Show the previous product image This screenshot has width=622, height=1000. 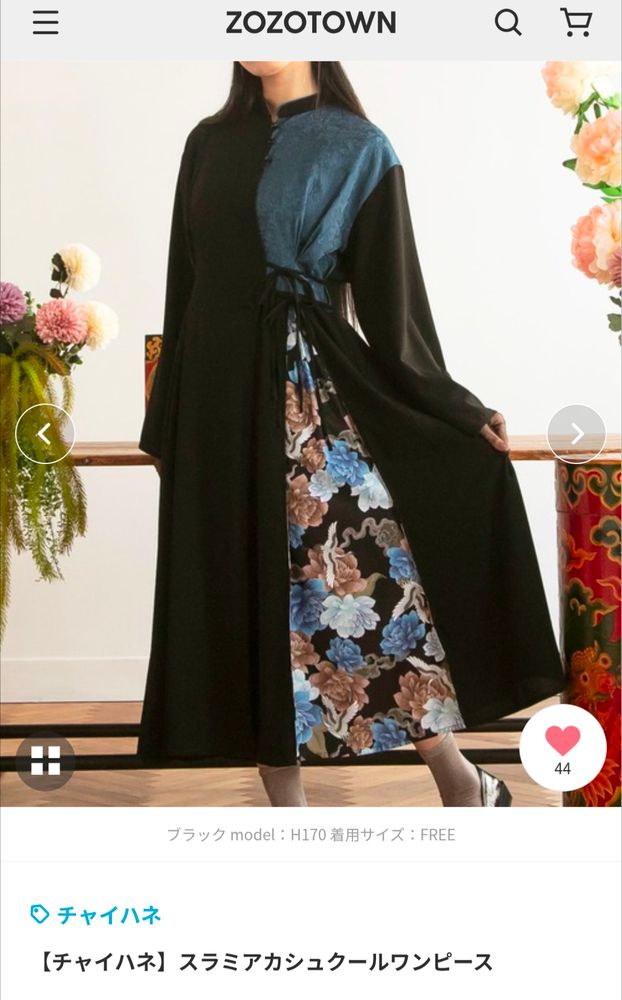click(x=45, y=434)
